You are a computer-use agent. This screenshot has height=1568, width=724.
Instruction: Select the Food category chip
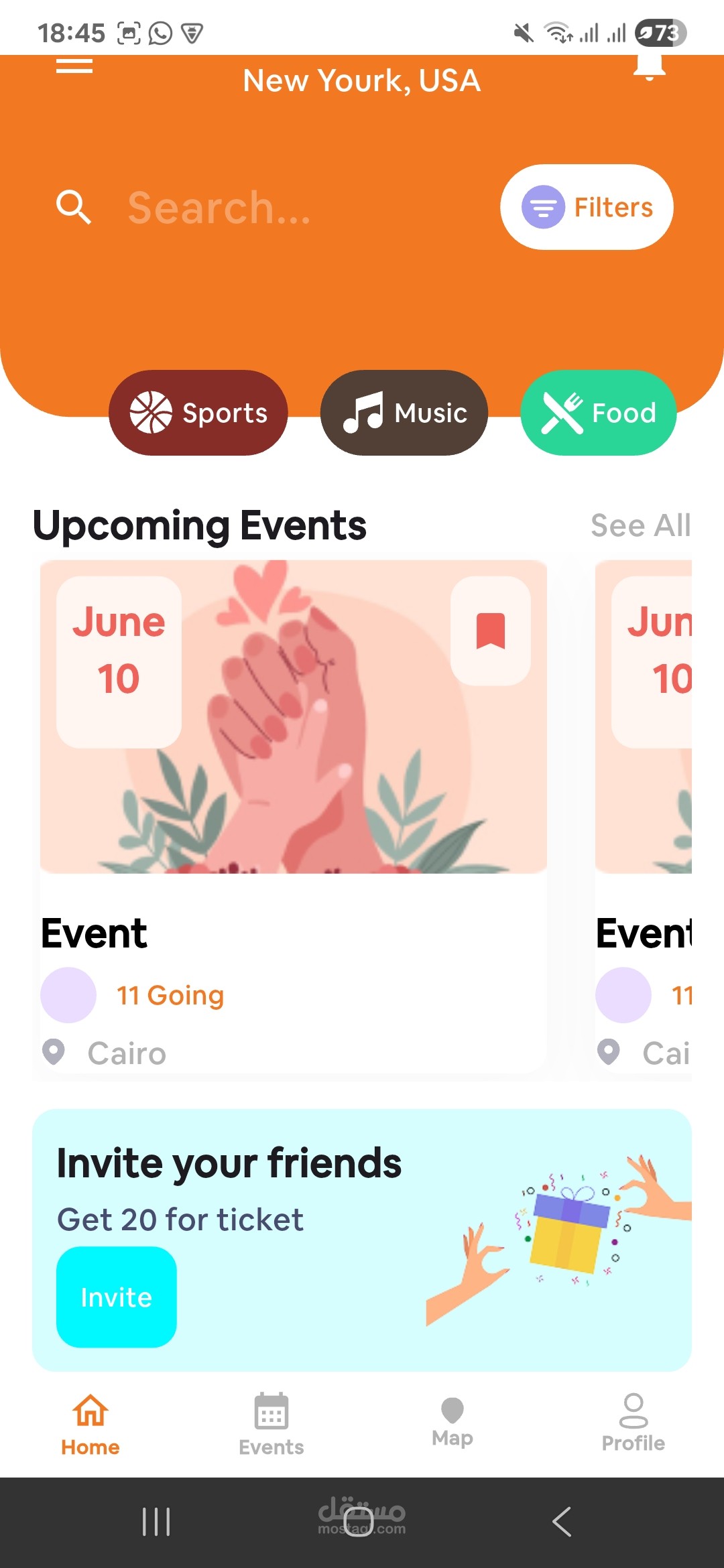598,413
